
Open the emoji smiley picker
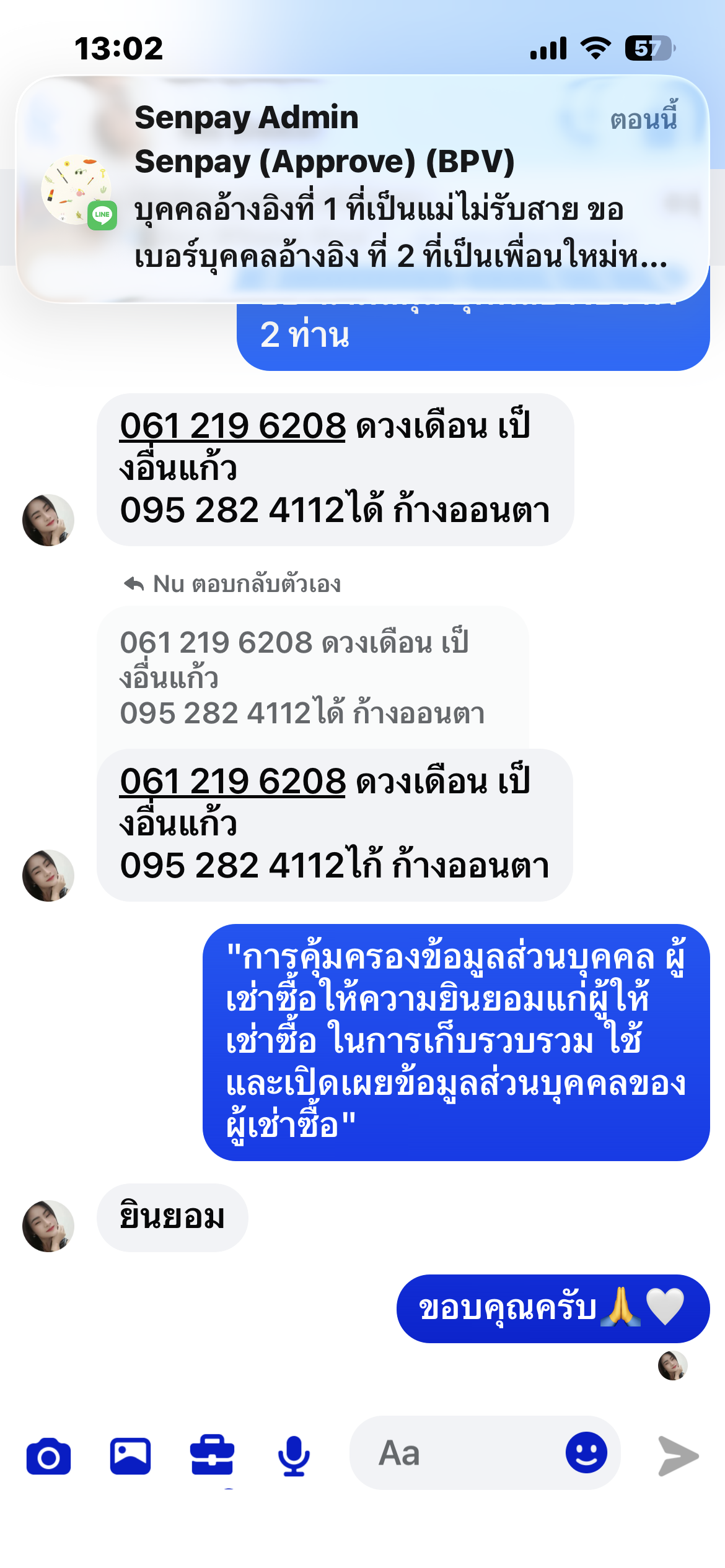click(x=586, y=1453)
